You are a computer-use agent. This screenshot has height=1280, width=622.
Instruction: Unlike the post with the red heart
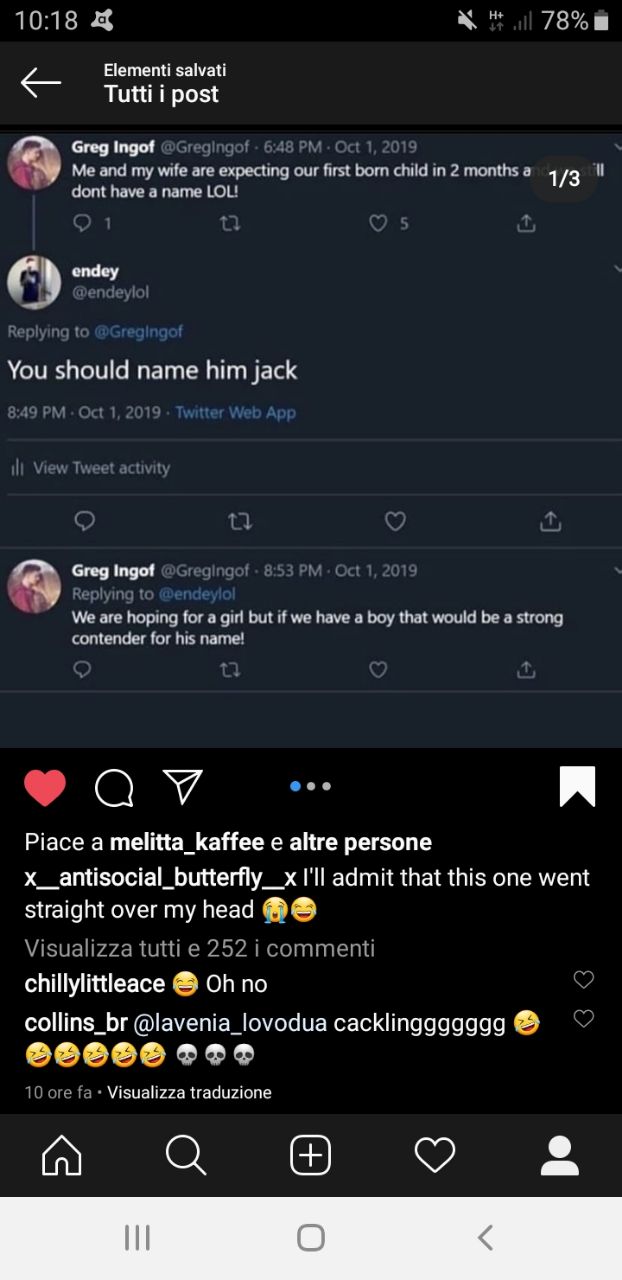coord(45,788)
